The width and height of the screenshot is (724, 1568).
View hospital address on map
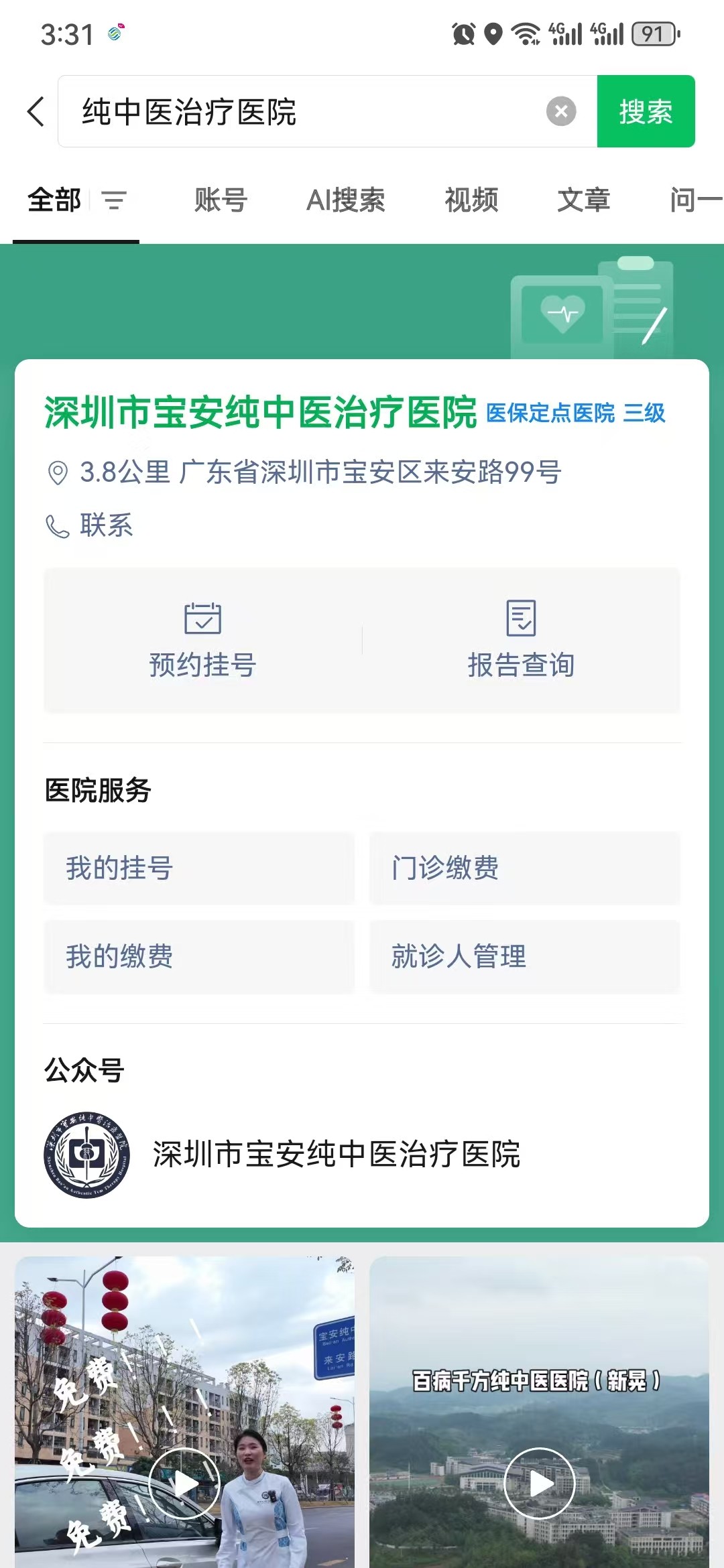pos(320,472)
